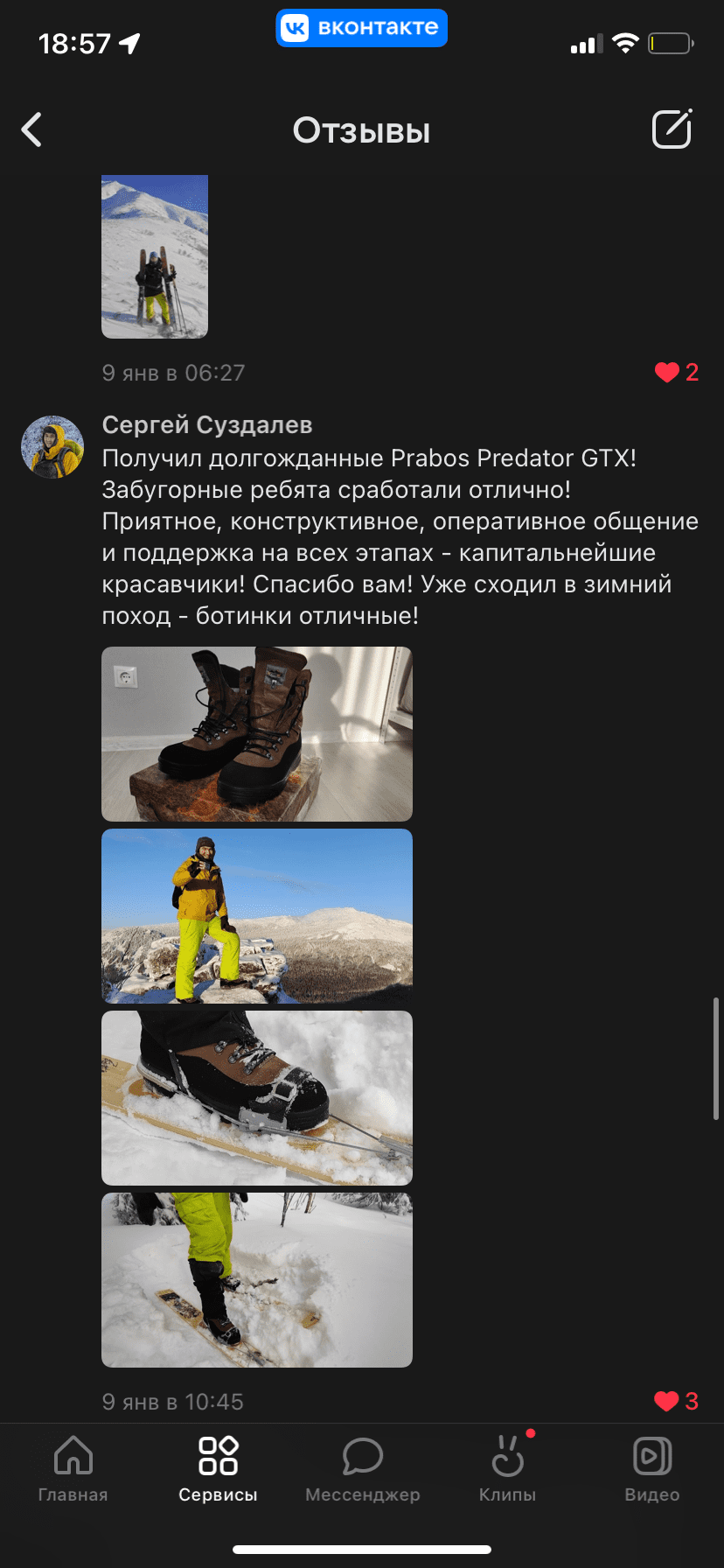Switch to the Главная tab

pyautogui.click(x=73, y=1469)
